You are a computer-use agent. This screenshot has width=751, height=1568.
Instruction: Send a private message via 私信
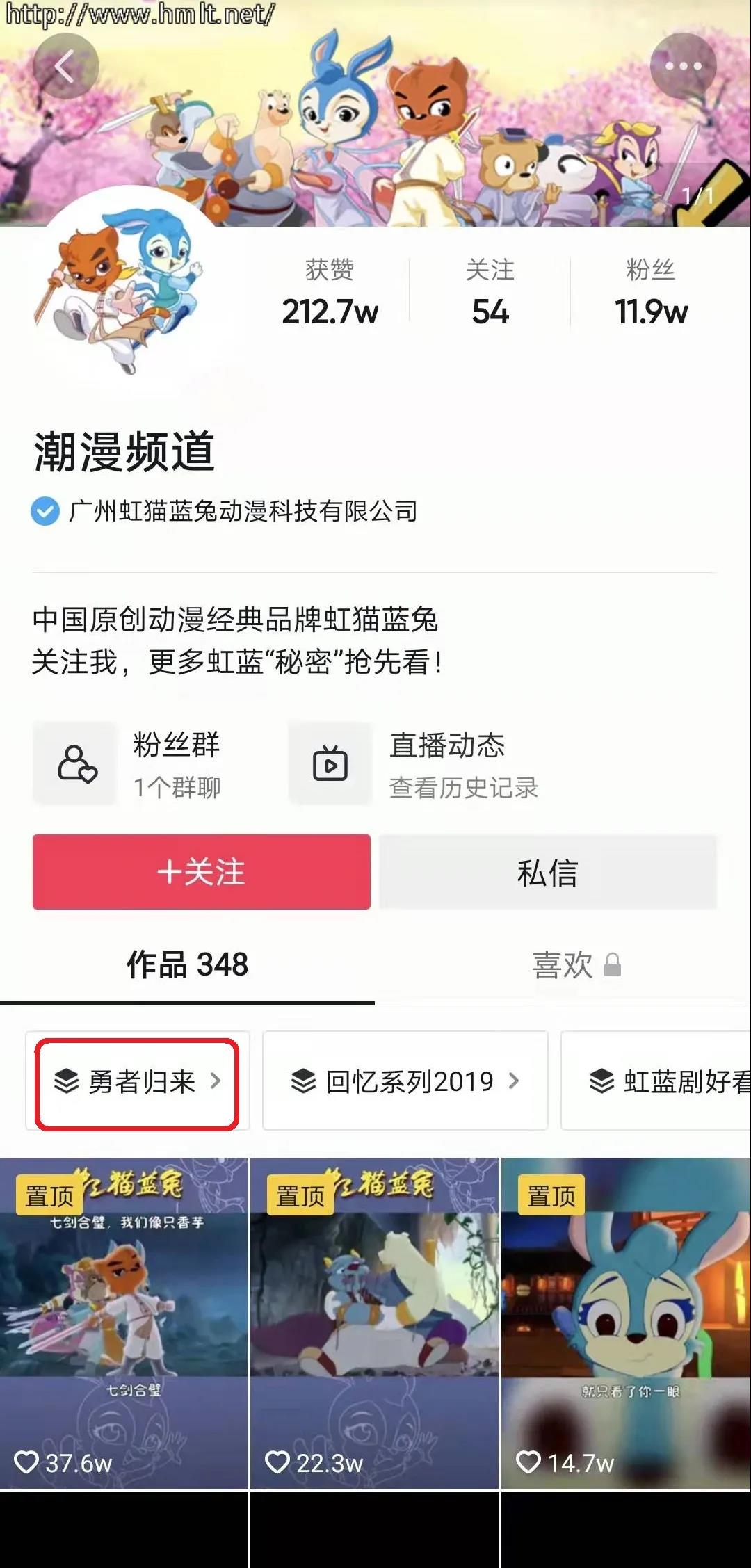pos(548,871)
